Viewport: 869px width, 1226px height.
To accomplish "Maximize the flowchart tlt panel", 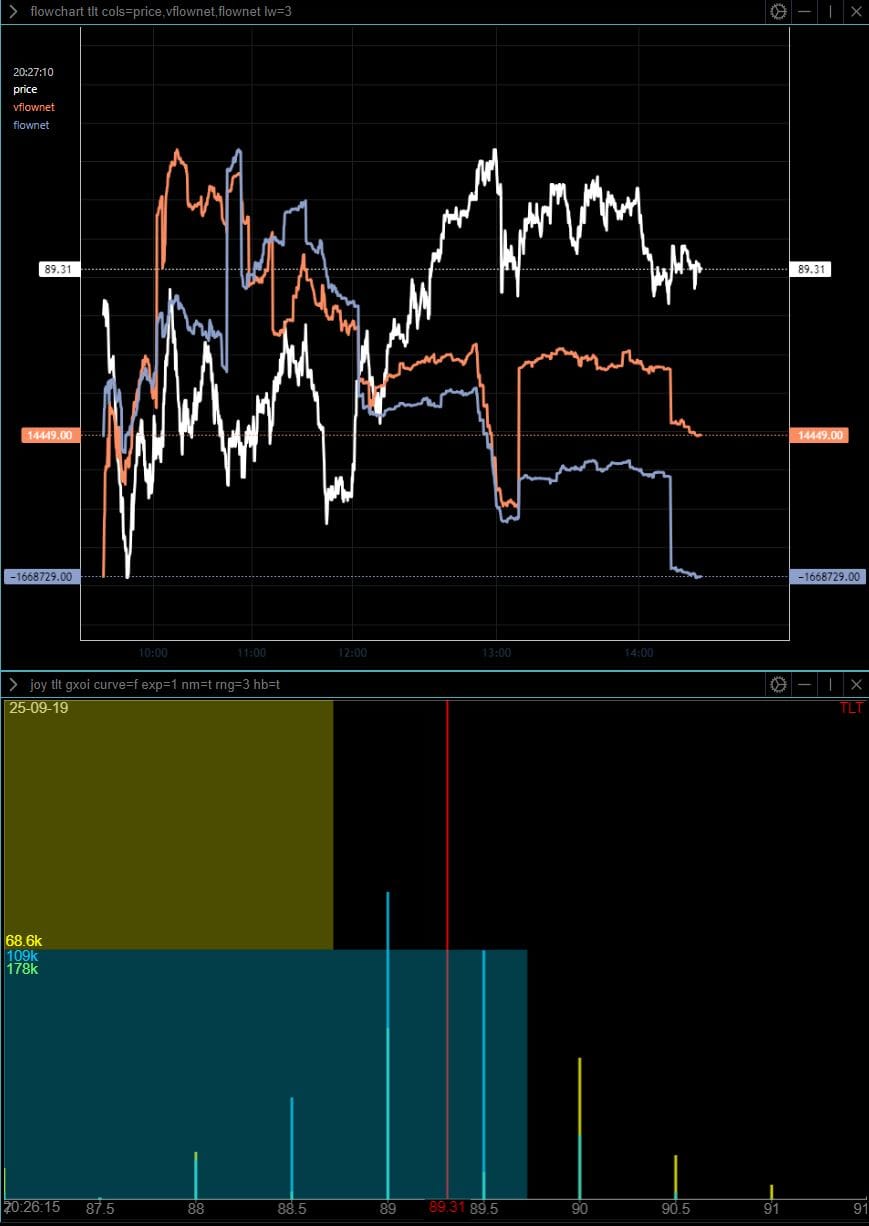I will (x=830, y=12).
